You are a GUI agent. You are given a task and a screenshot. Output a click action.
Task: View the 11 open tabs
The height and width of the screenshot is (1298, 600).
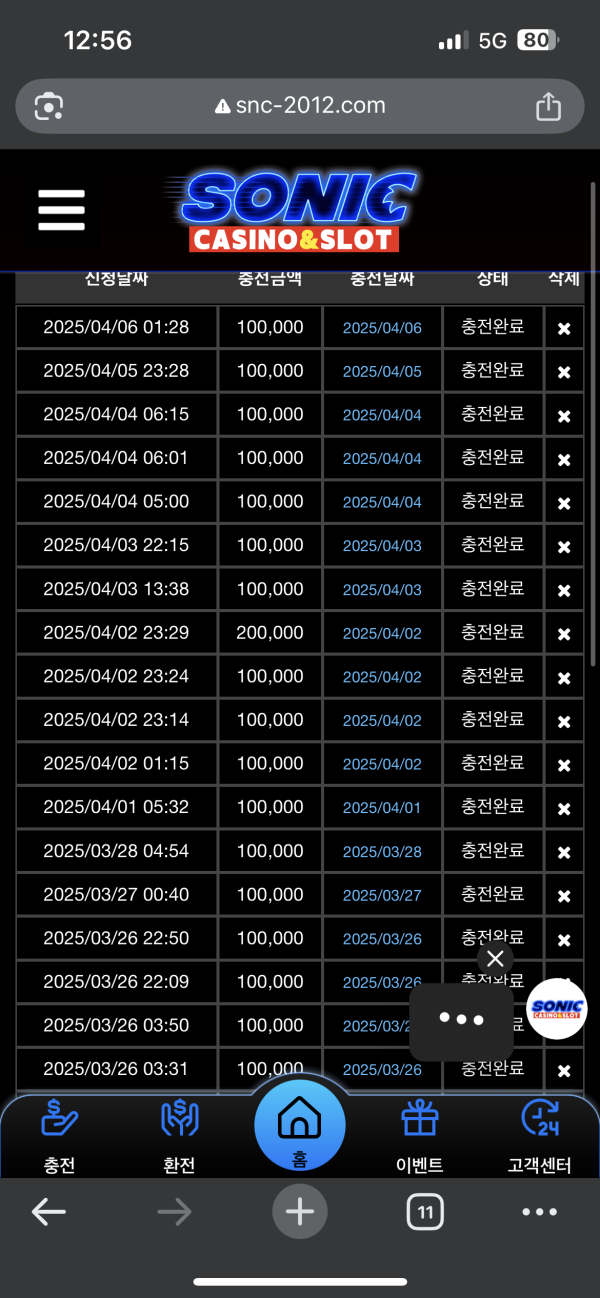tap(425, 1213)
